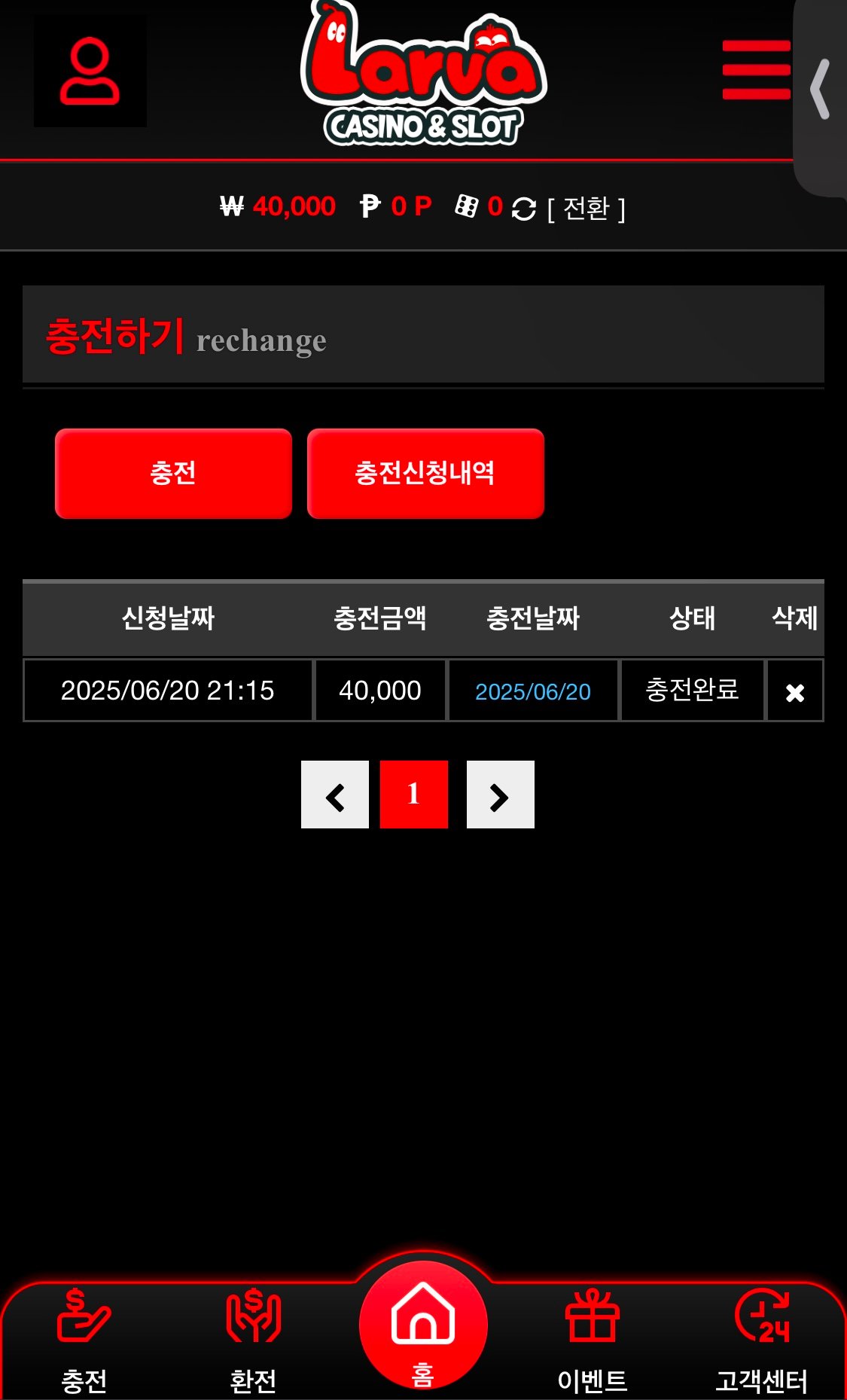Tap the 전환 points conversion link

pyautogui.click(x=586, y=209)
